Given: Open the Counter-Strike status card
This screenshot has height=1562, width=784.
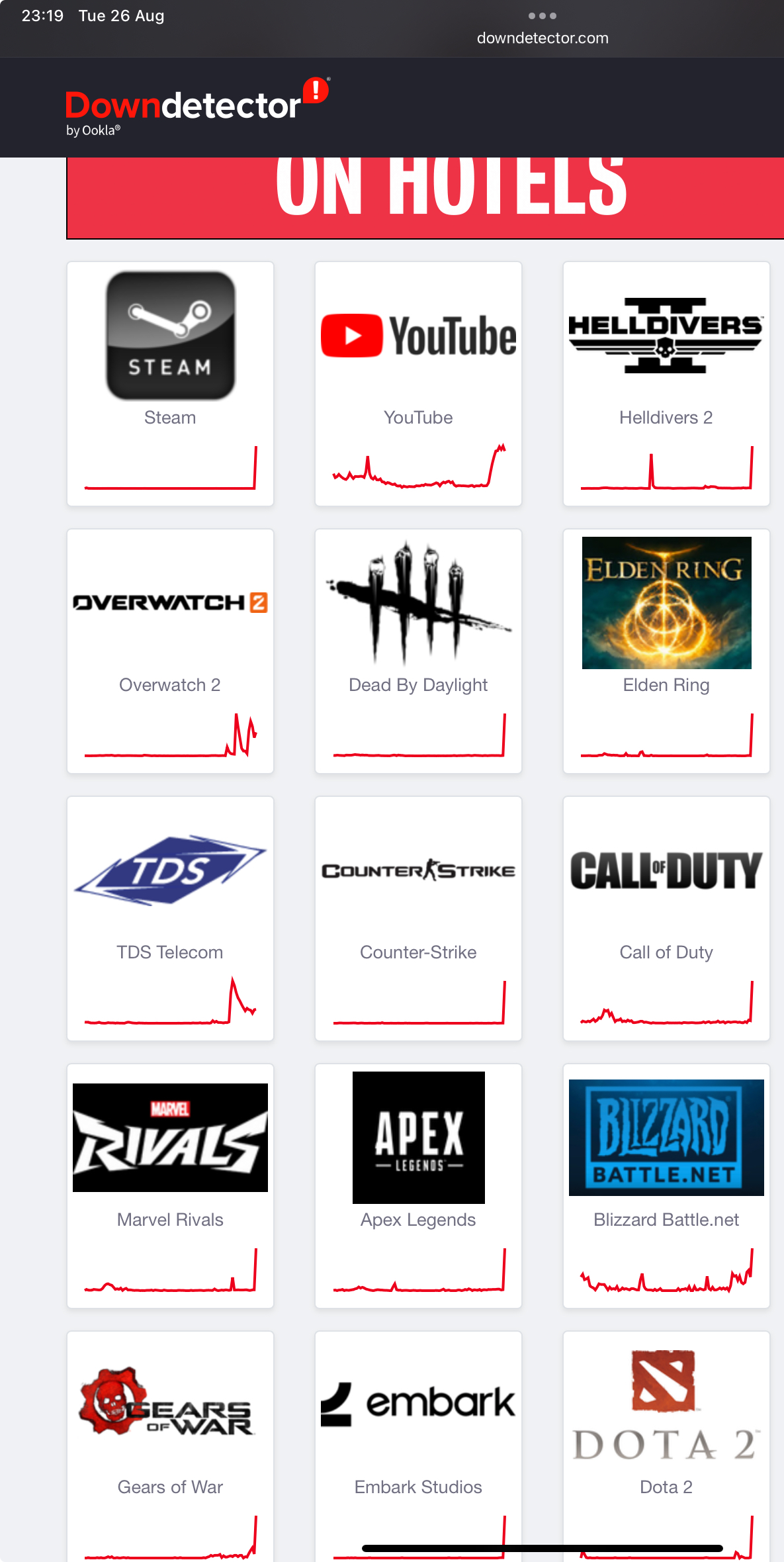Looking at the screenshot, I should (418, 919).
